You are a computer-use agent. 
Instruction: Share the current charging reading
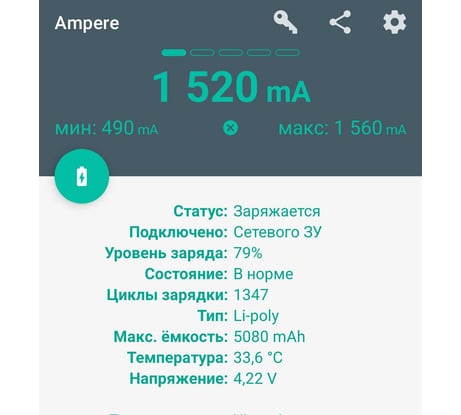click(x=340, y=22)
